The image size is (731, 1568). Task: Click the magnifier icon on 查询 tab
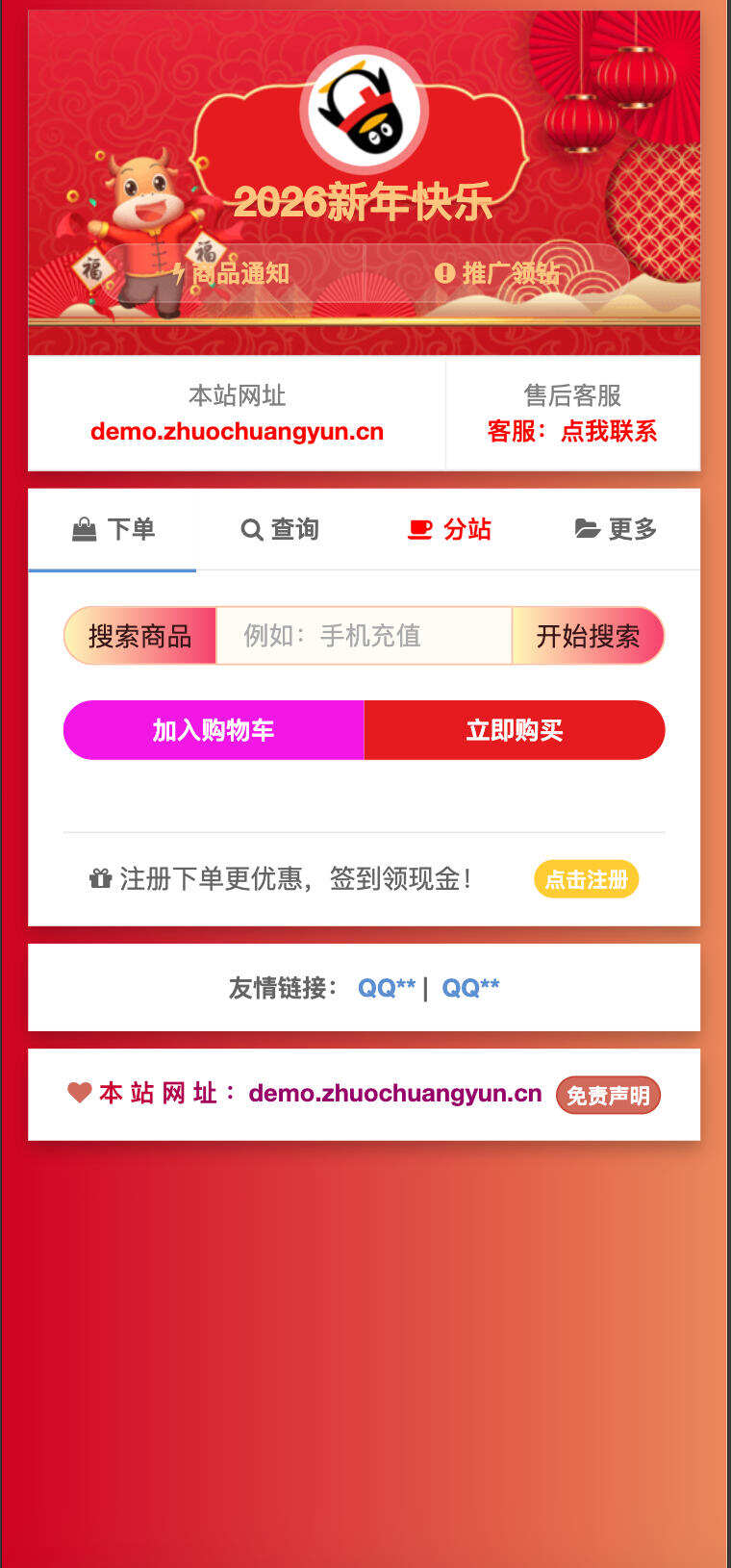[252, 528]
